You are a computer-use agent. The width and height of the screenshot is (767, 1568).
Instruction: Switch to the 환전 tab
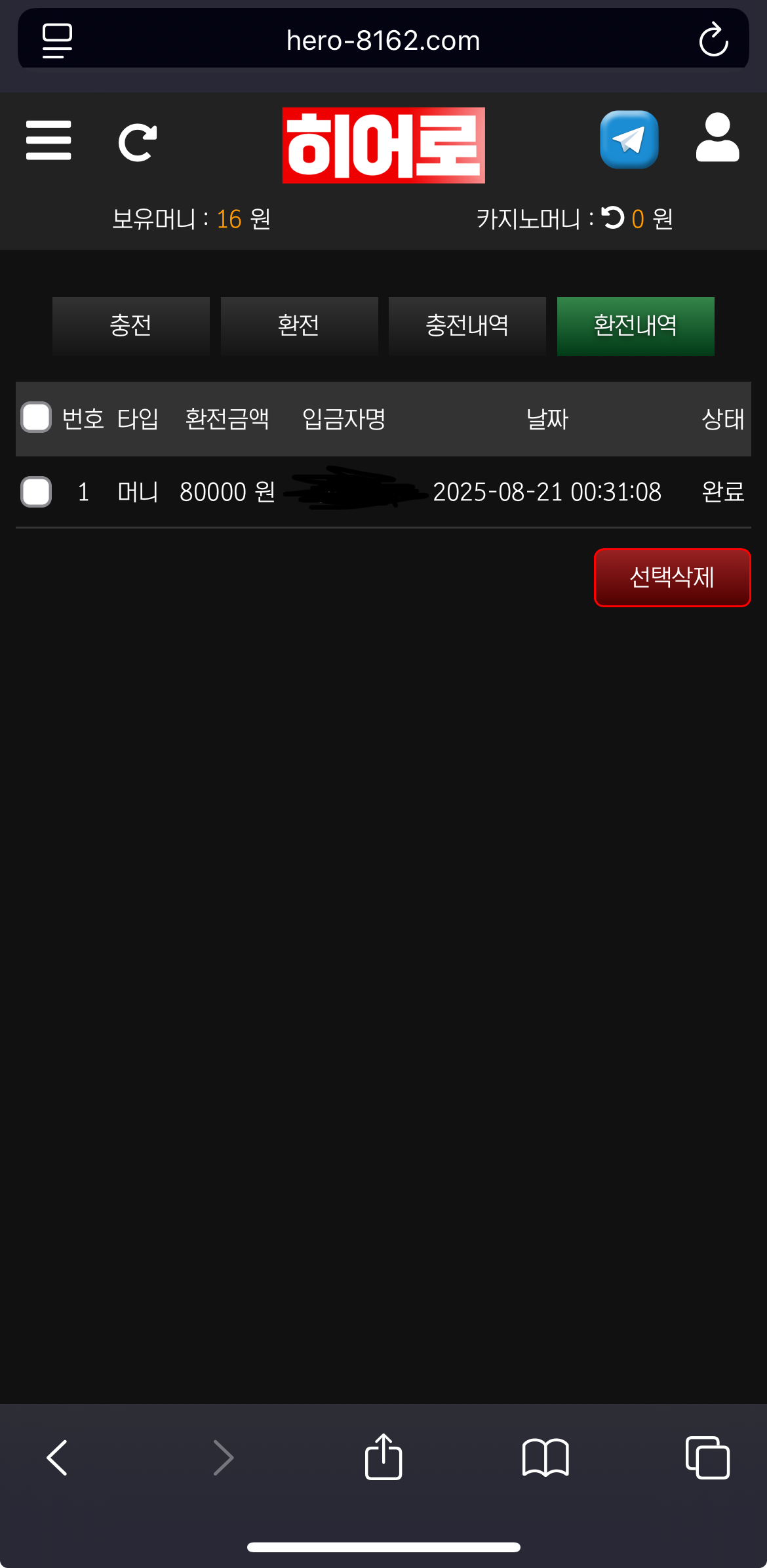click(299, 326)
